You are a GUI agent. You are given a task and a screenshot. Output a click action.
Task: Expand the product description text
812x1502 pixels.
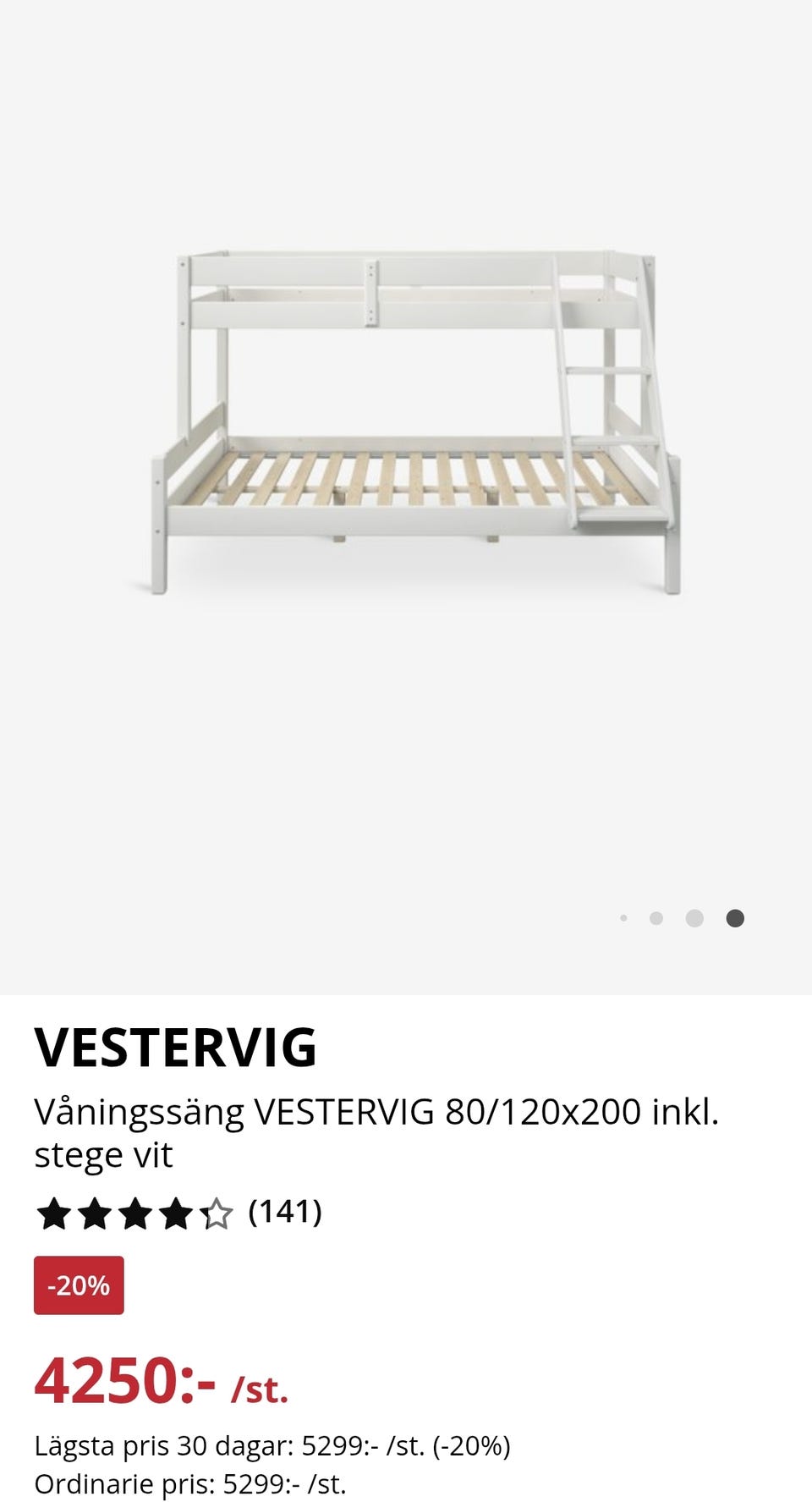click(x=376, y=1130)
